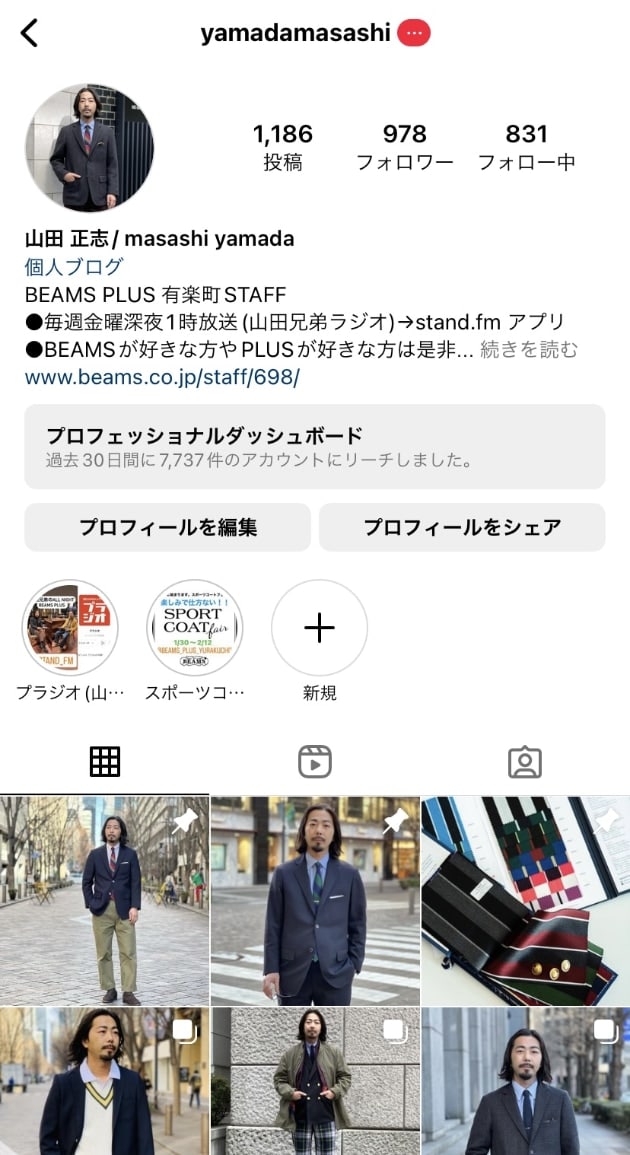Viewport: 630px width, 1155px height.
Task: Tap プロフィールをシェア button
Action: pos(462,527)
